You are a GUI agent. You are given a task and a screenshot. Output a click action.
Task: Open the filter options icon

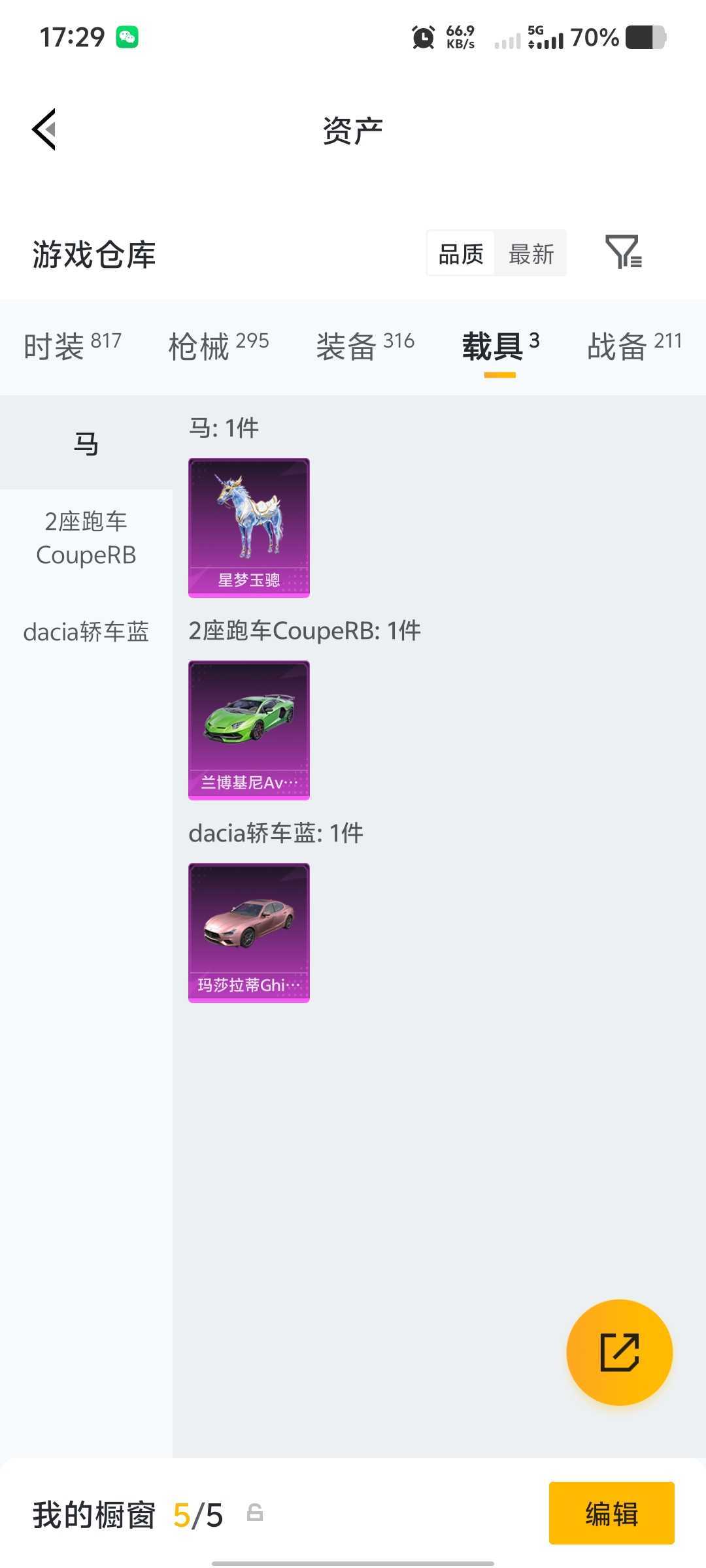coord(623,252)
